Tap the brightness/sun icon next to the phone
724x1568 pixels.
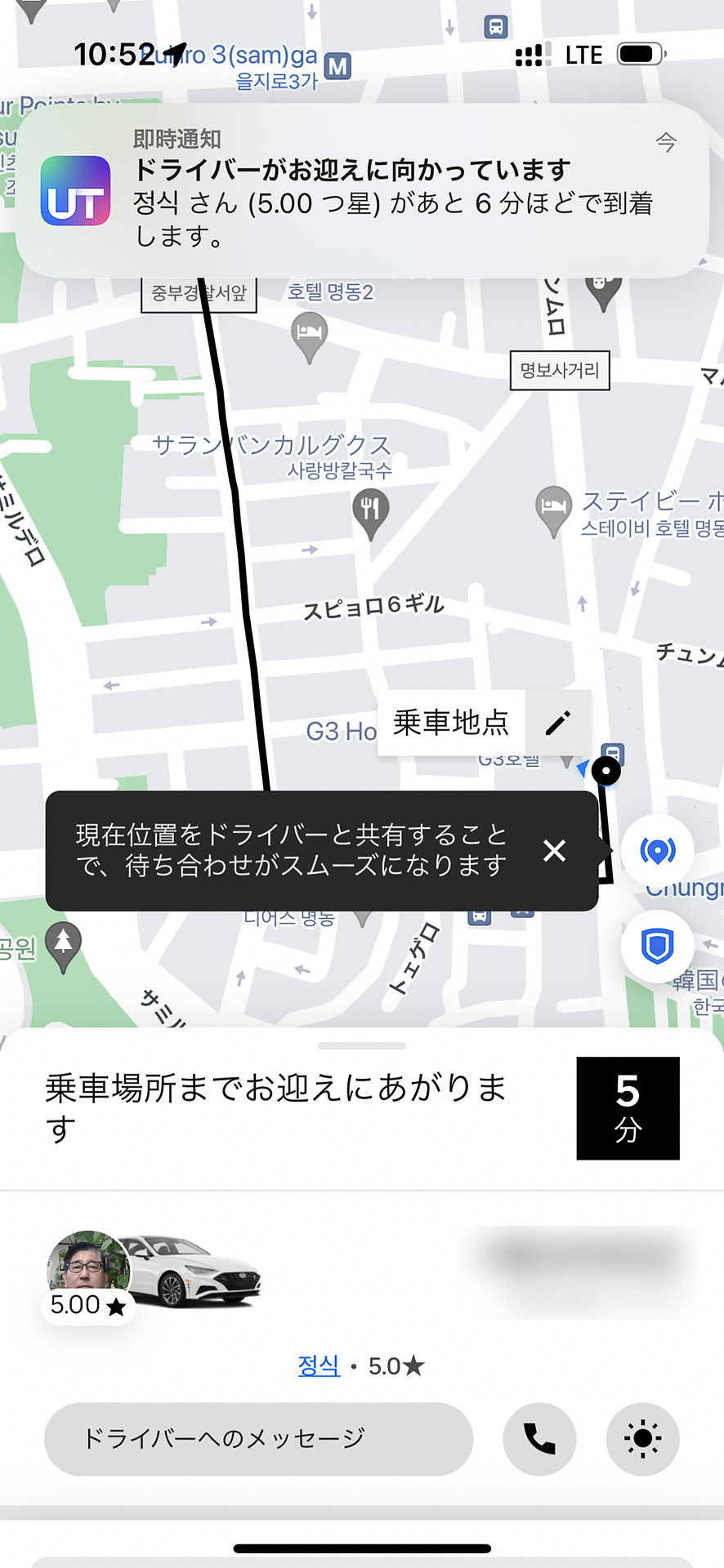click(x=643, y=1441)
